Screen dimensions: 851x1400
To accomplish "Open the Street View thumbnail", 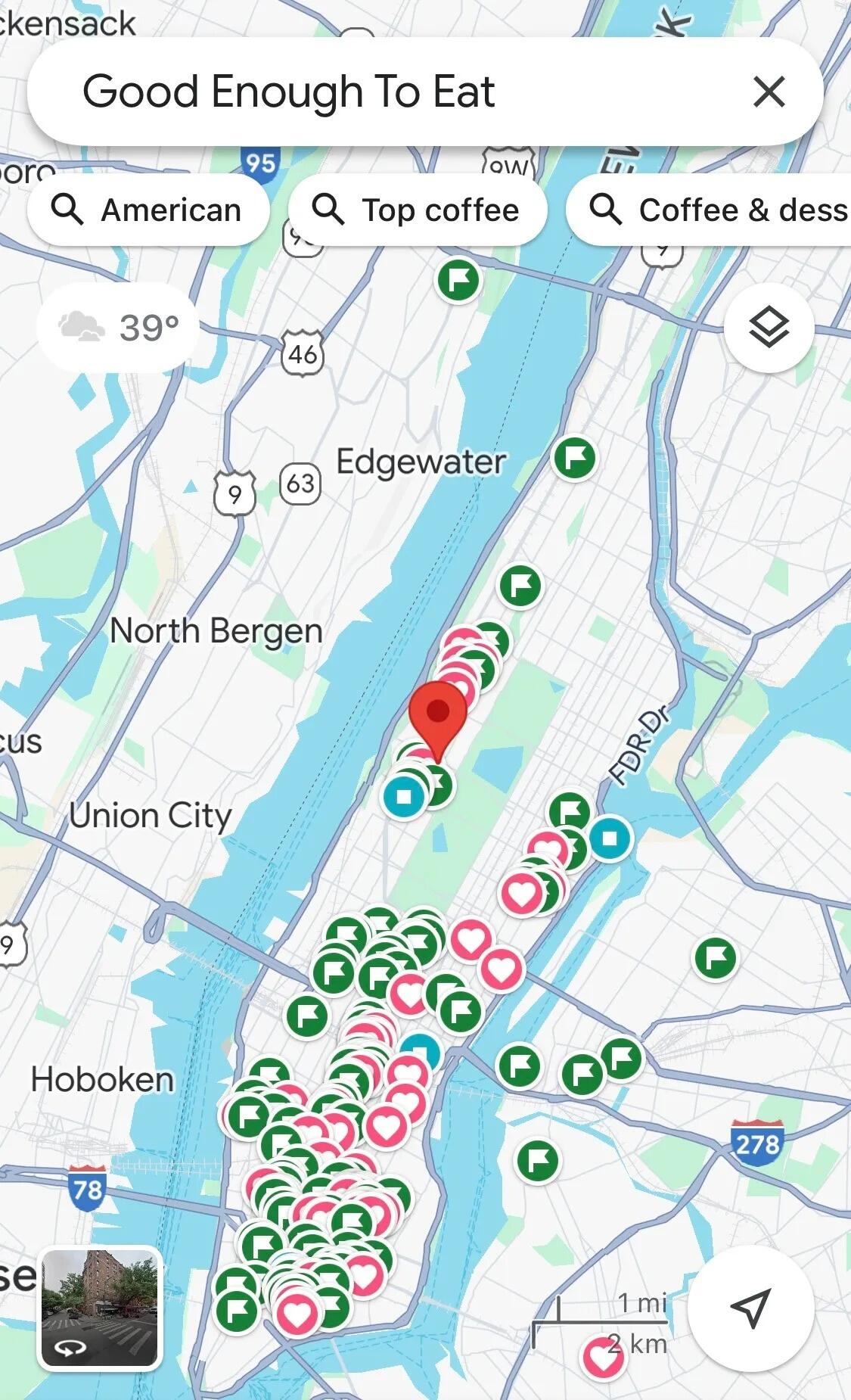I will (100, 1309).
